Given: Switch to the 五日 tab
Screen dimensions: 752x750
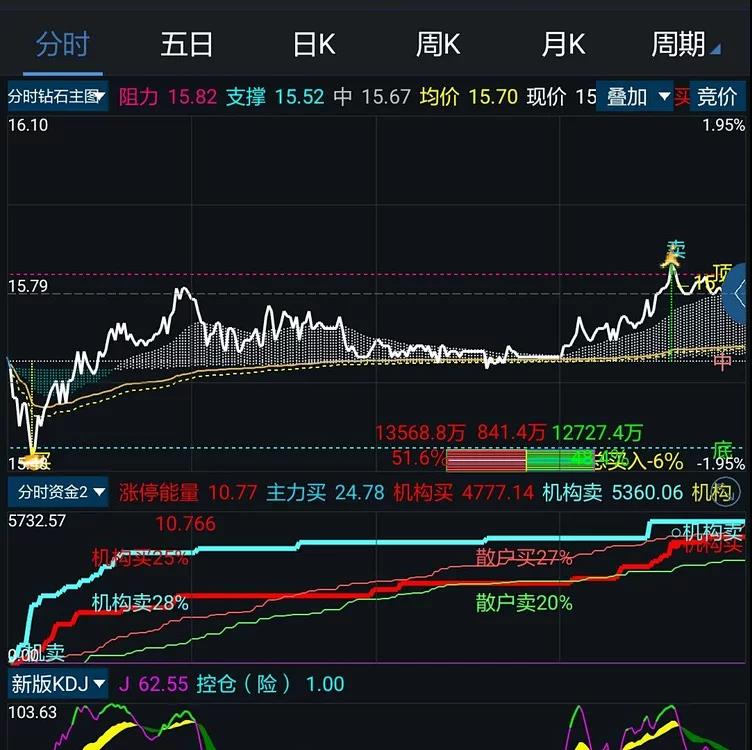Looking at the screenshot, I should click(187, 45).
